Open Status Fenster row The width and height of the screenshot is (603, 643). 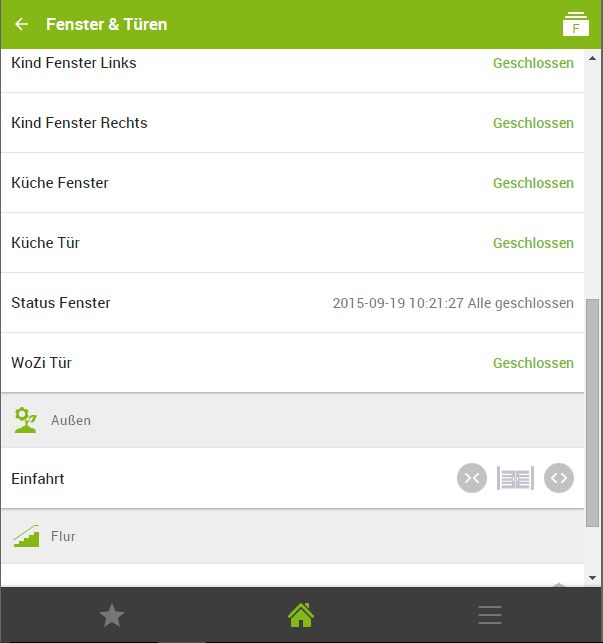coord(292,303)
